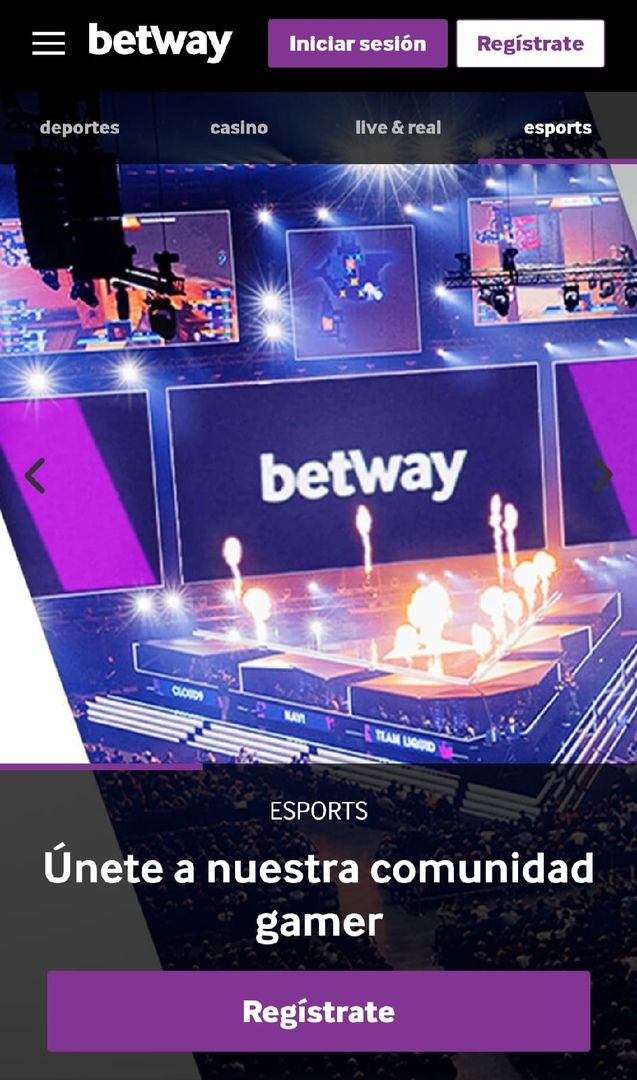This screenshot has width=637, height=1080.
Task: Tap the large Regístrate button below the banner
Action: 318,1011
